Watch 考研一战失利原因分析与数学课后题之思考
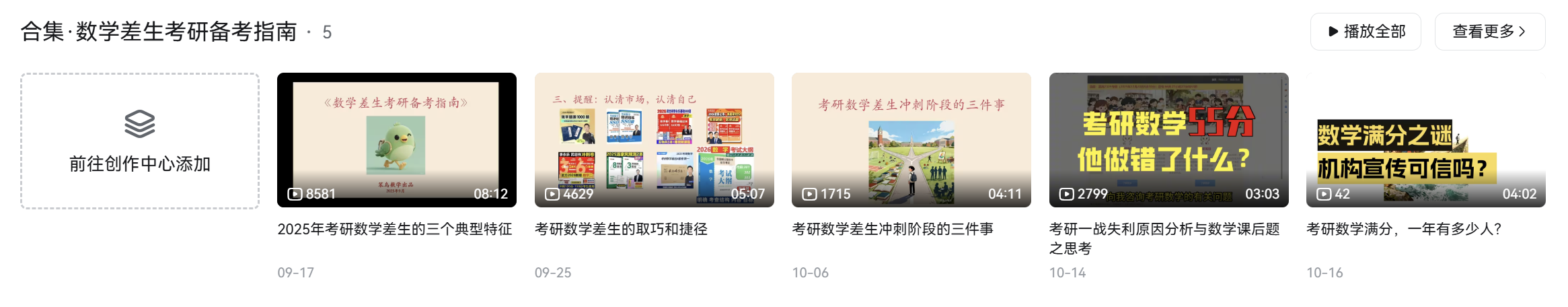1568x307 pixels. (1168, 140)
